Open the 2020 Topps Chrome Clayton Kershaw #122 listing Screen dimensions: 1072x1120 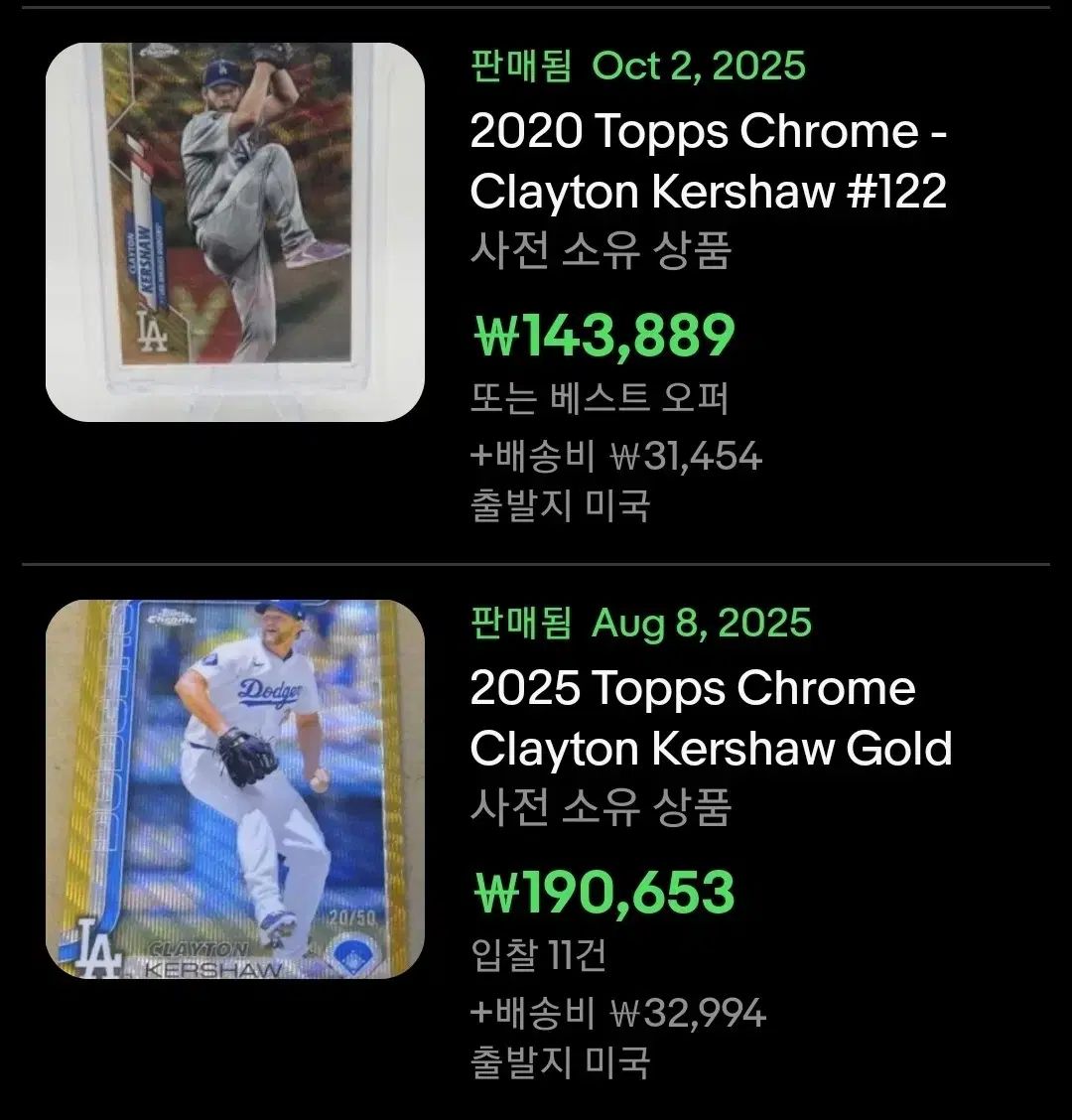point(707,162)
